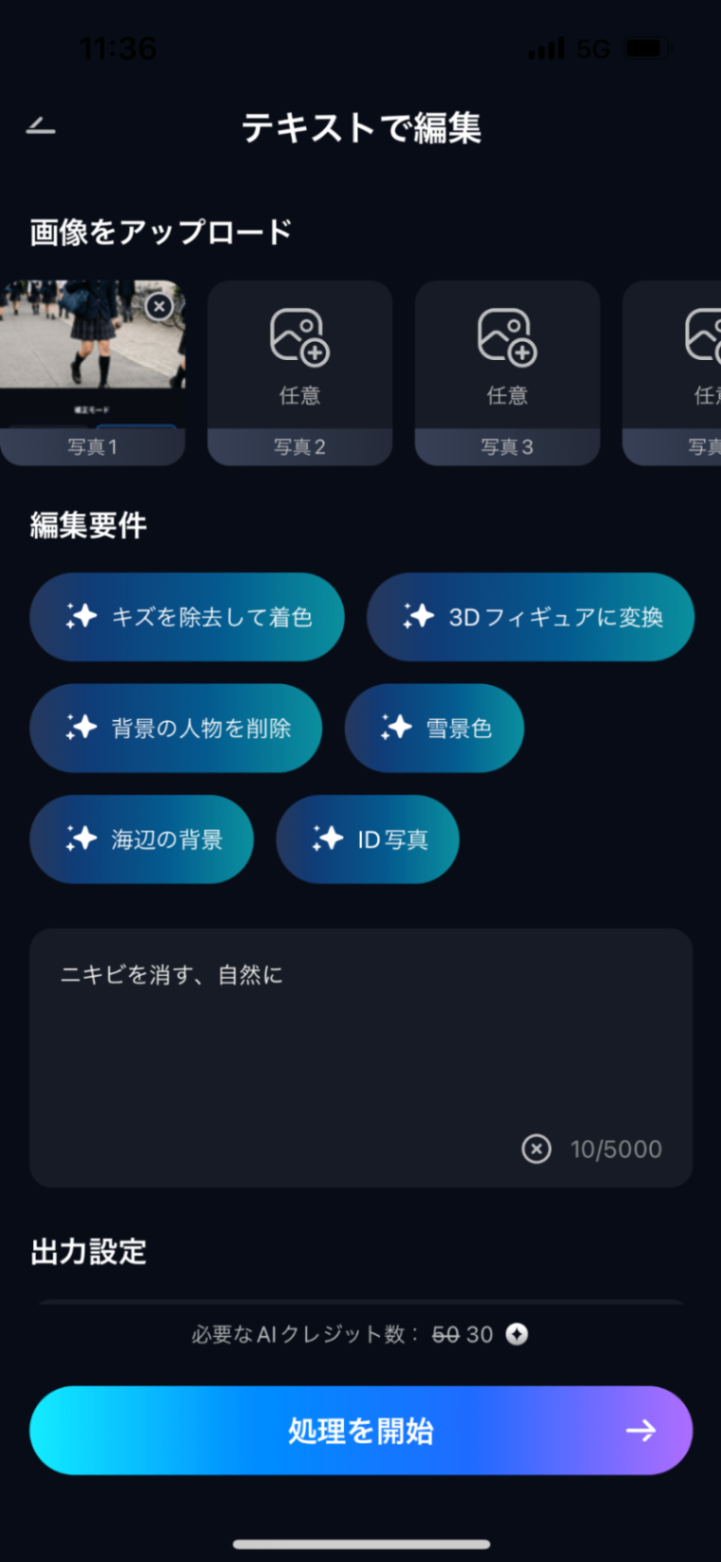
Task: Tap the add-image icon in the 写真2 slot
Action: (x=299, y=336)
